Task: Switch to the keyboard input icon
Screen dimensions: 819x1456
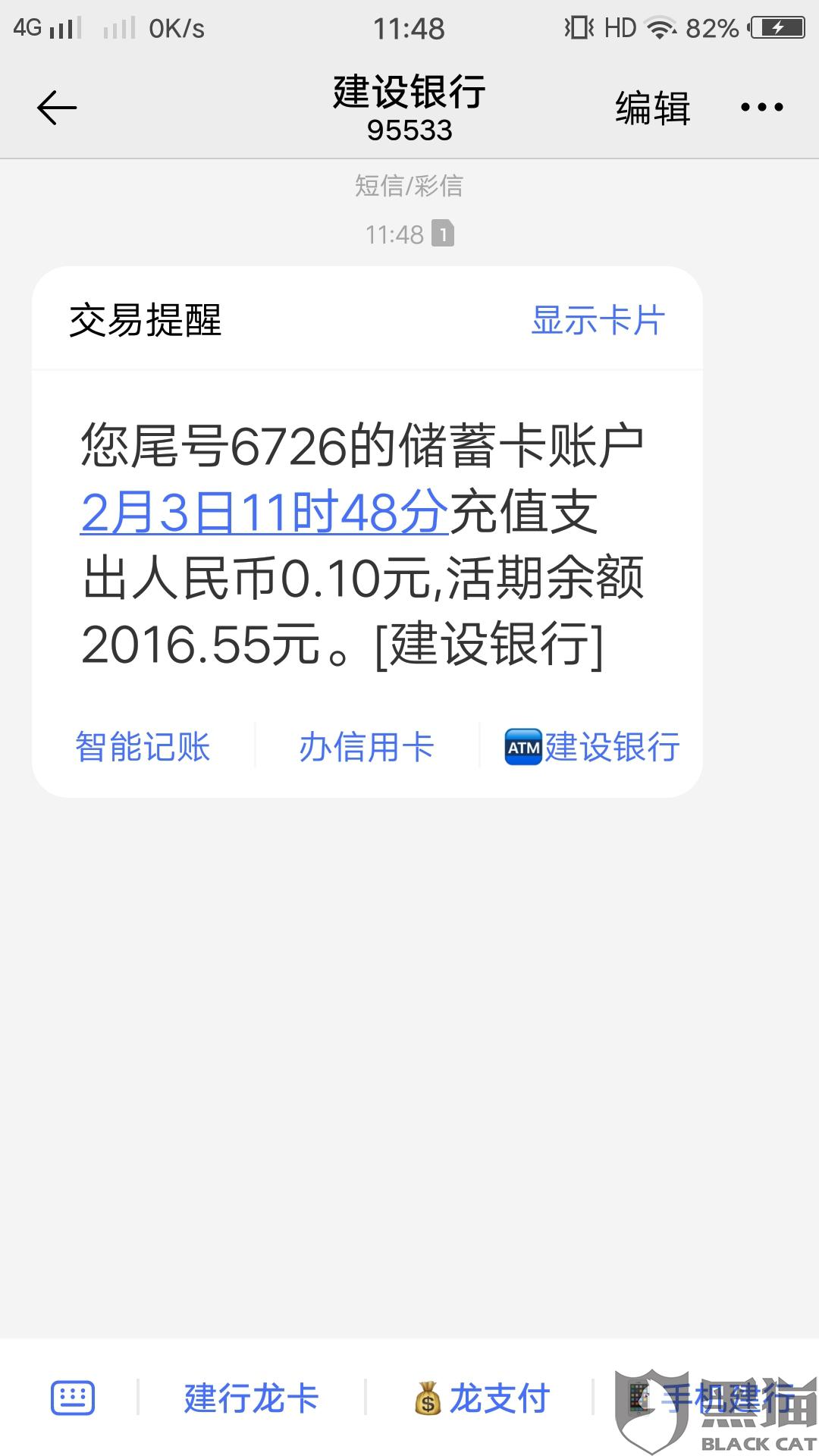Action: [73, 1398]
